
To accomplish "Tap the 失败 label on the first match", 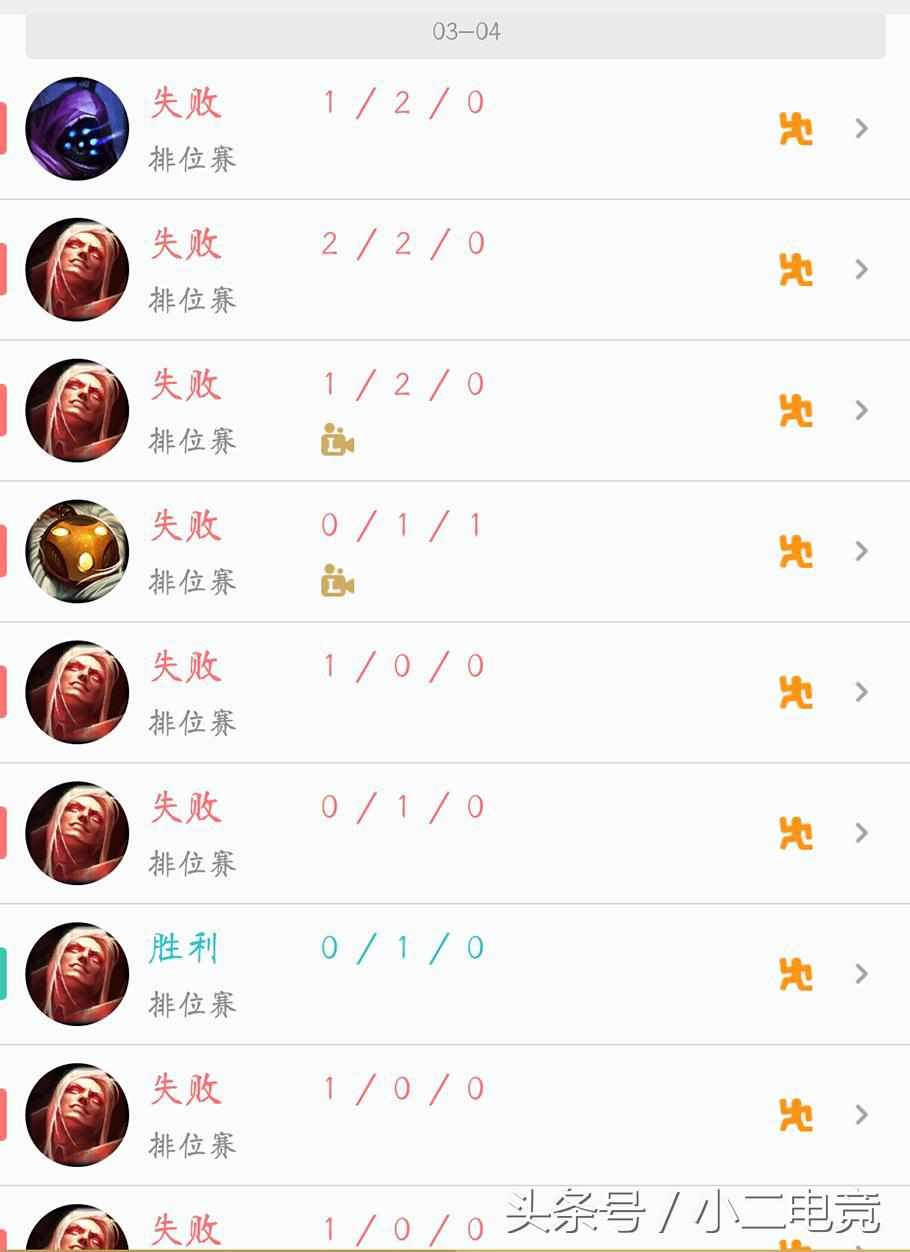I will (184, 103).
